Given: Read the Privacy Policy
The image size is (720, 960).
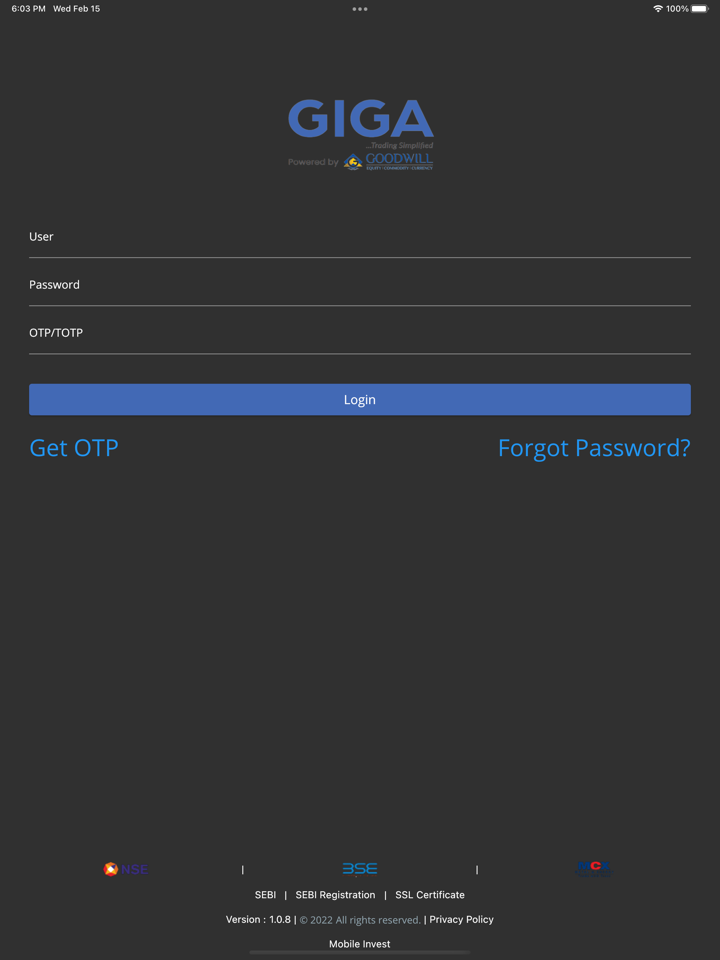Looking at the screenshot, I should pos(461,920).
